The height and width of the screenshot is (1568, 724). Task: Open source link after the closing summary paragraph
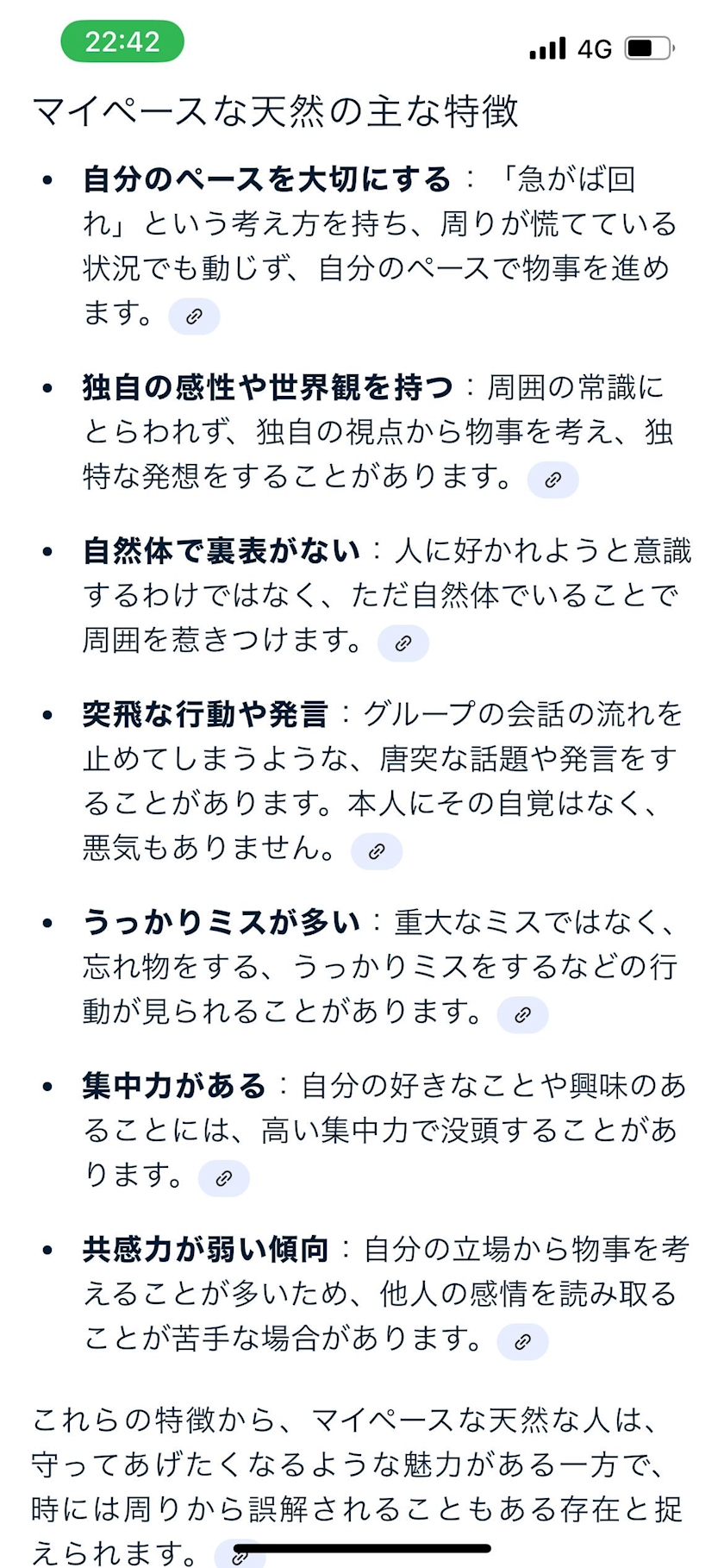(x=240, y=1554)
